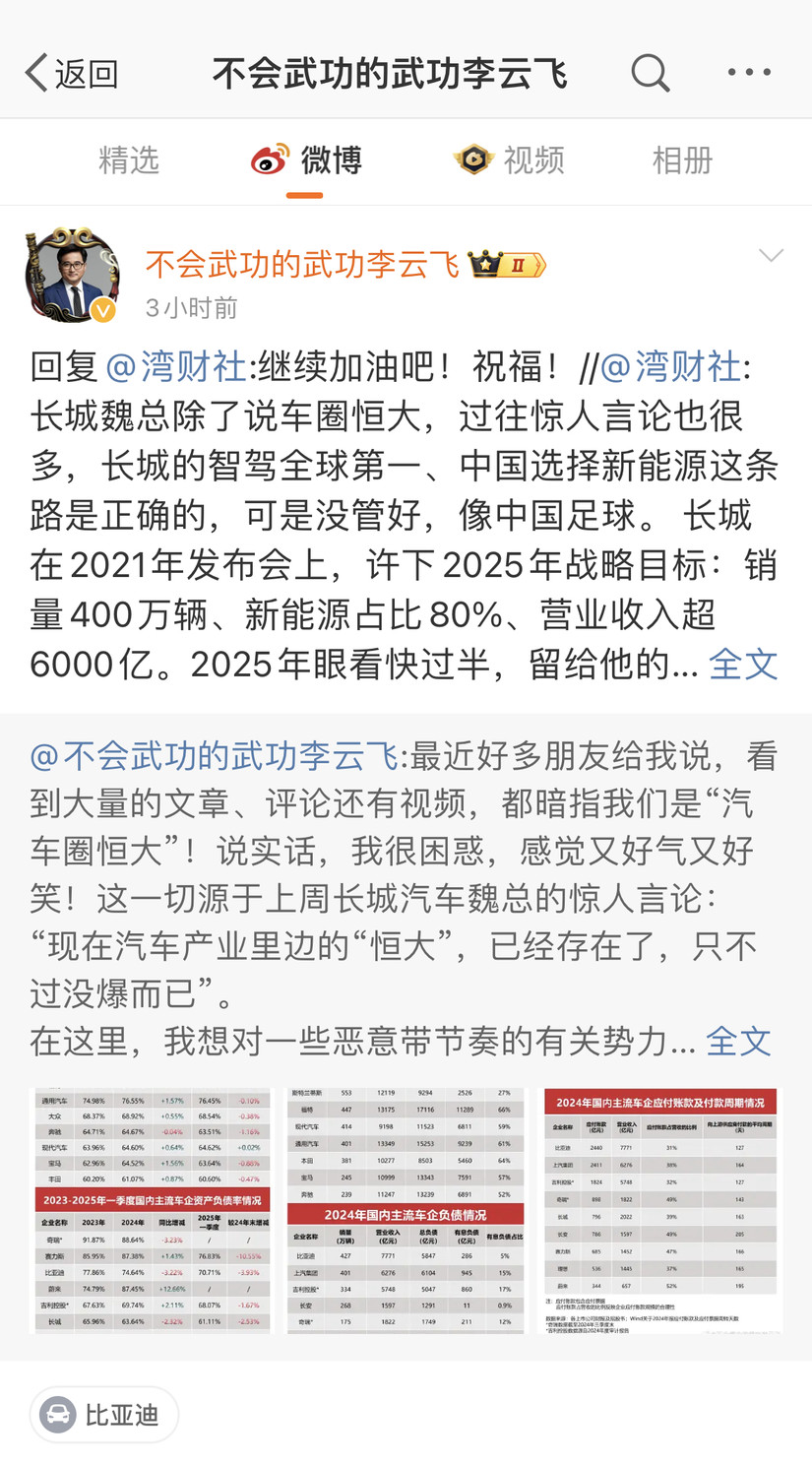This screenshot has height=1465, width=812.
Task: Open the three-dot overflow menu
Action: click(749, 73)
